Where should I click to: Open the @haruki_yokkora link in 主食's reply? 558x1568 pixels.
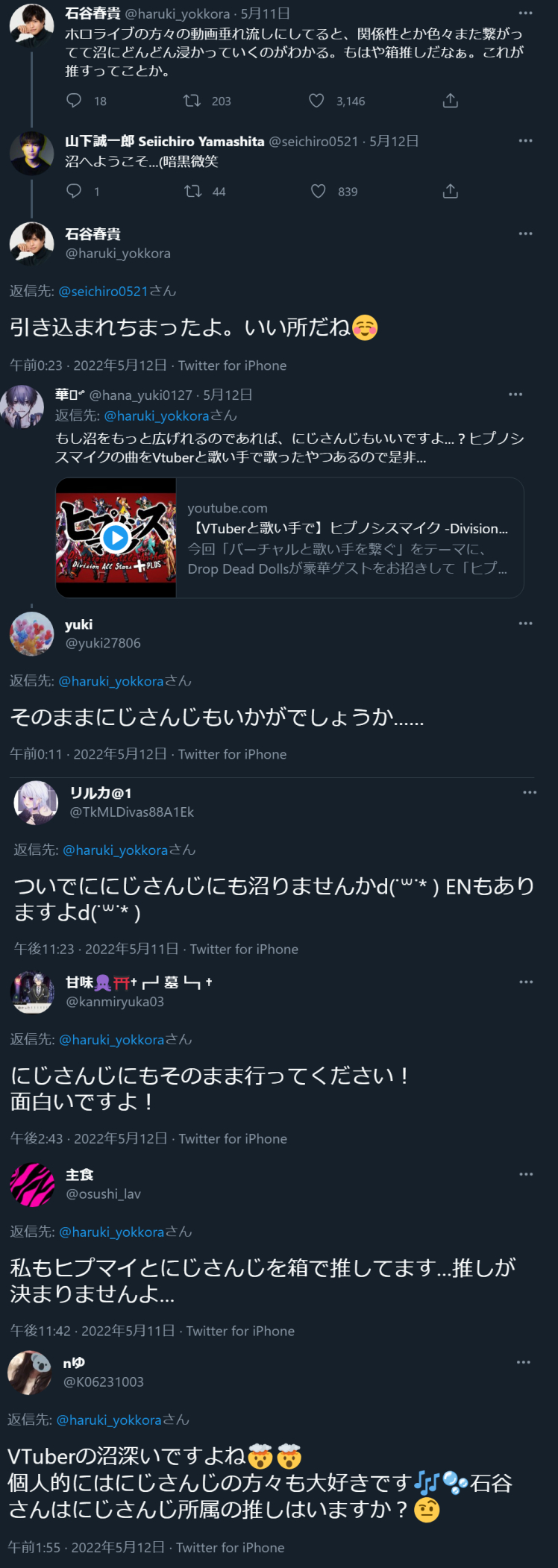(112, 1232)
